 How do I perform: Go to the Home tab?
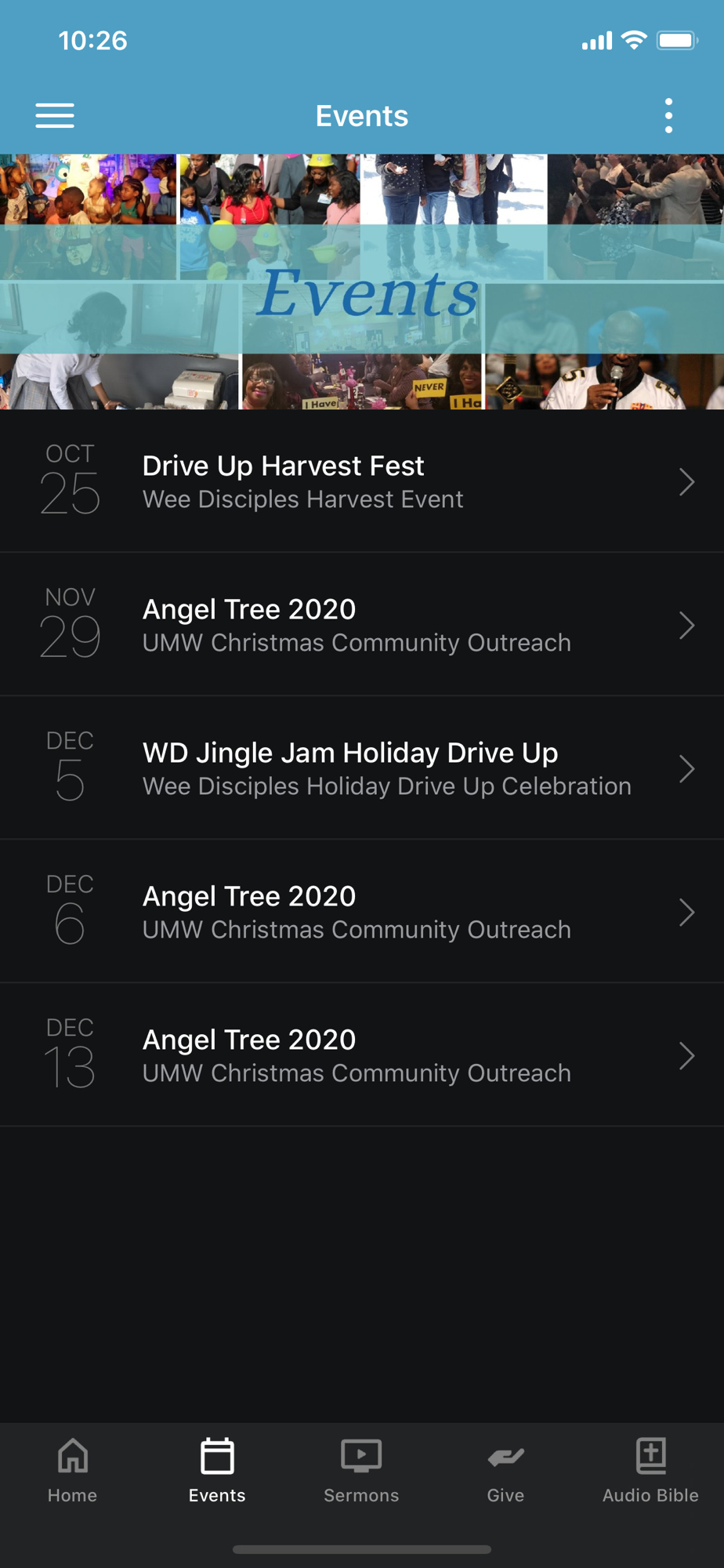(72, 1471)
